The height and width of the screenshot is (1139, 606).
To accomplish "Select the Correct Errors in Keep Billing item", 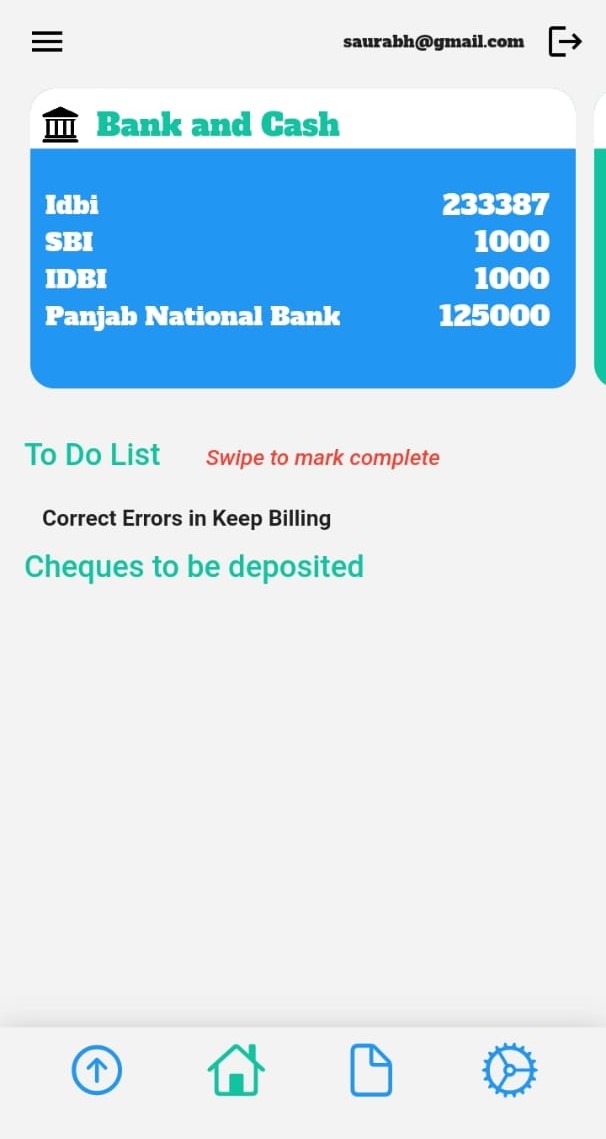I will 187,518.
